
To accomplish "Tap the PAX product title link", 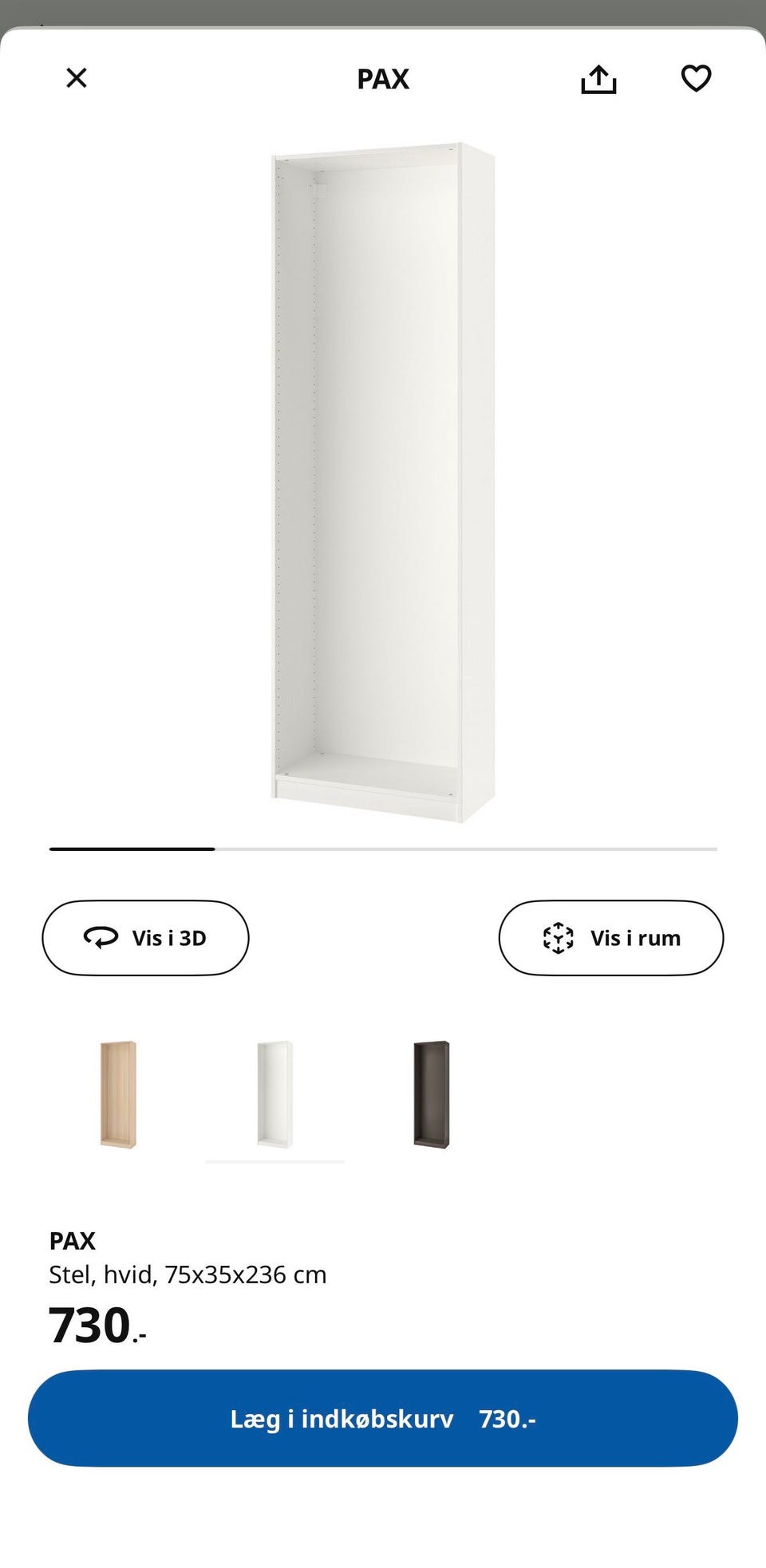I will (72, 1241).
